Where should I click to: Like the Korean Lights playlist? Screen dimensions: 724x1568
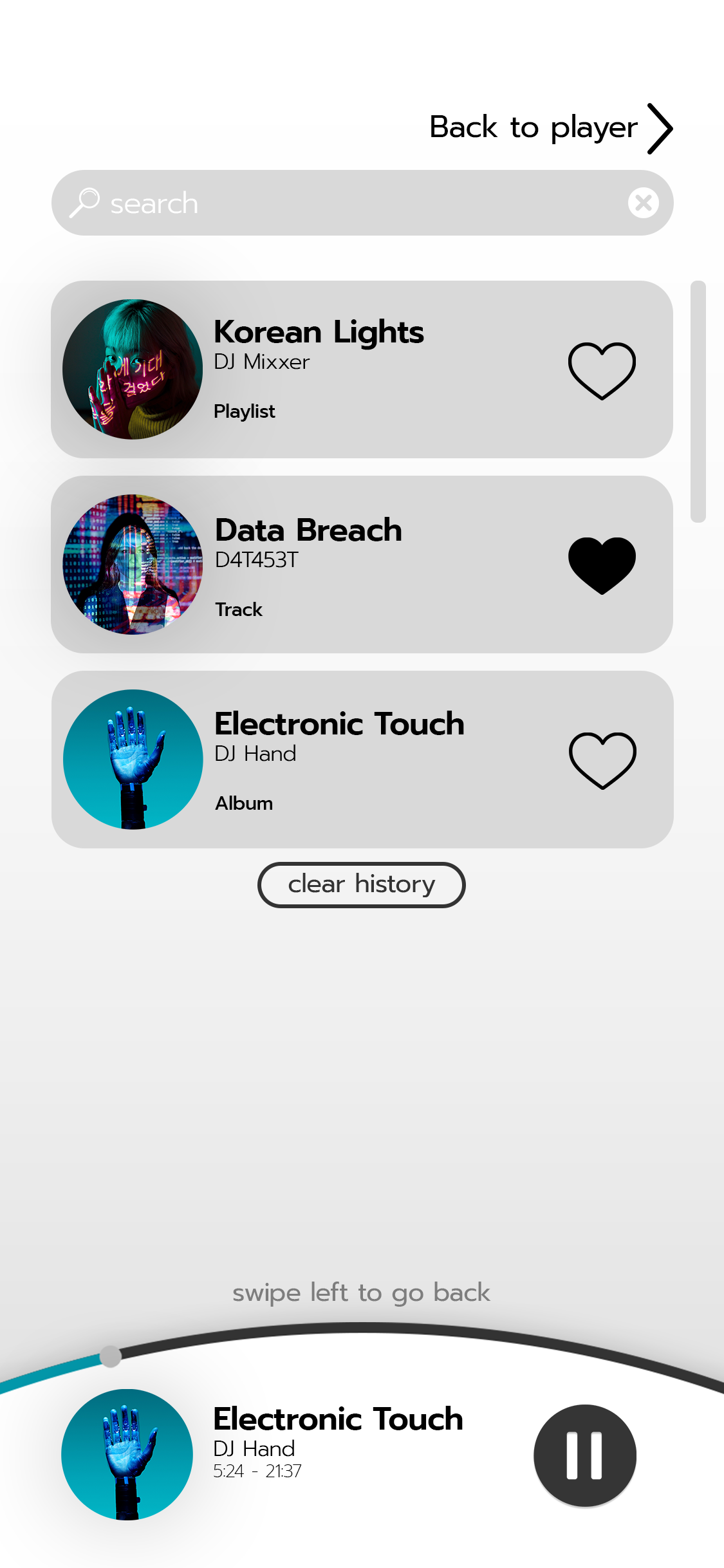click(x=602, y=370)
